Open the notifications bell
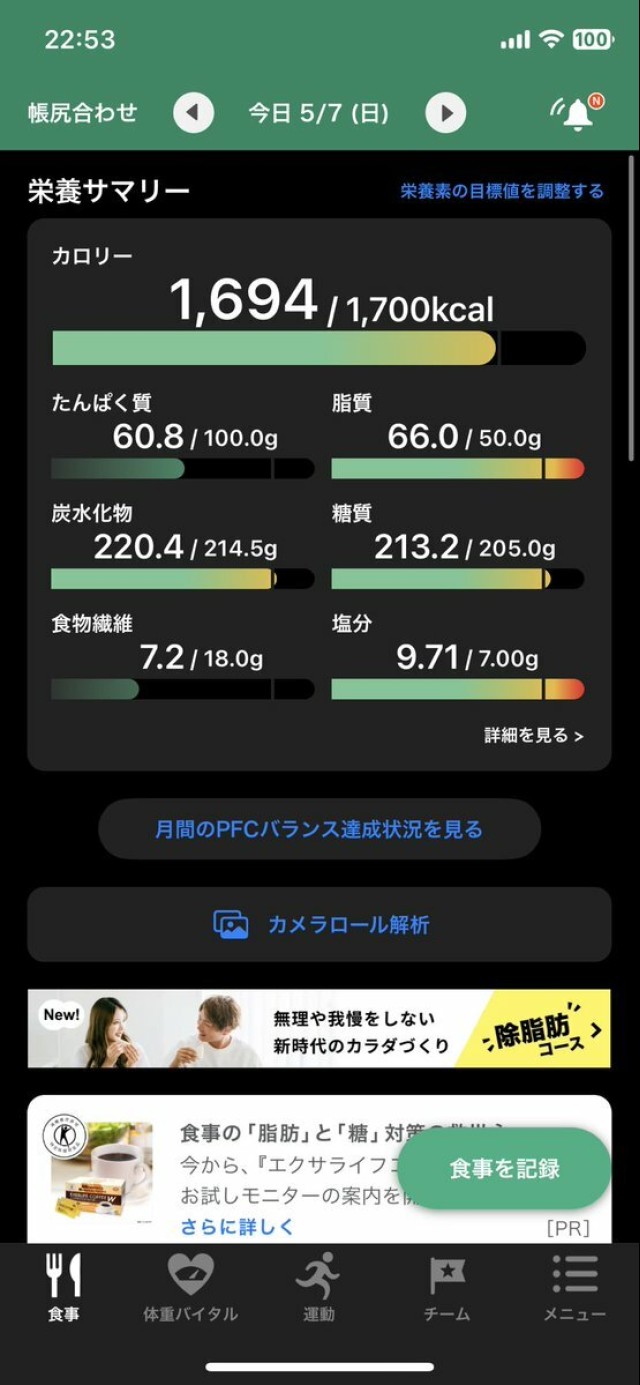 [577, 114]
